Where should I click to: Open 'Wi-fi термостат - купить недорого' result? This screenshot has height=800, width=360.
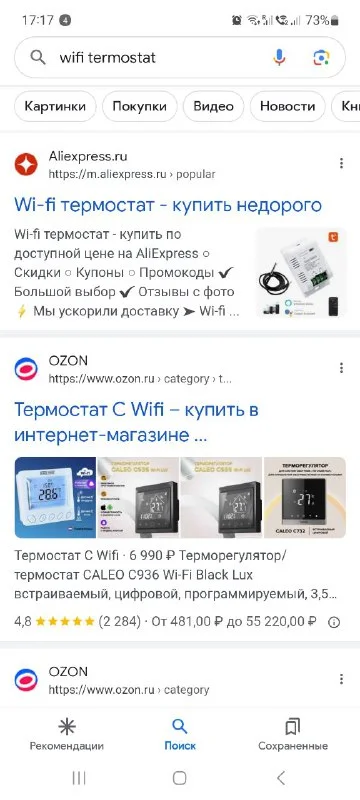coord(168,205)
